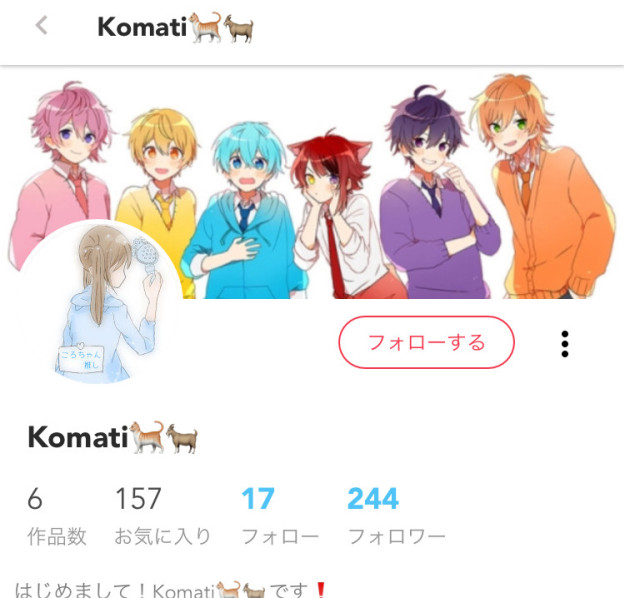Tap the フォローする button to follow Komati
The image size is (624, 598).
[x=426, y=343]
